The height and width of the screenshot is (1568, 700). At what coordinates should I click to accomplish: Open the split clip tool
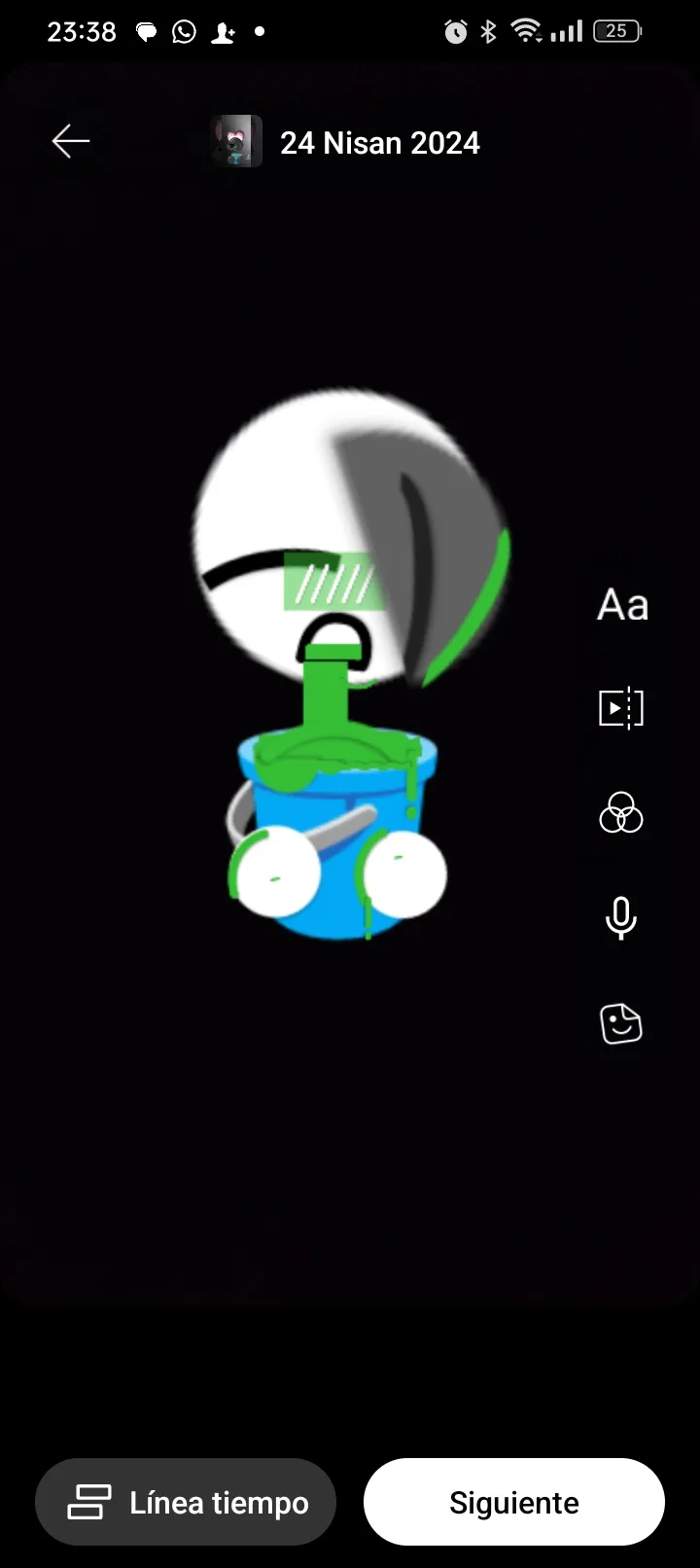point(621,708)
